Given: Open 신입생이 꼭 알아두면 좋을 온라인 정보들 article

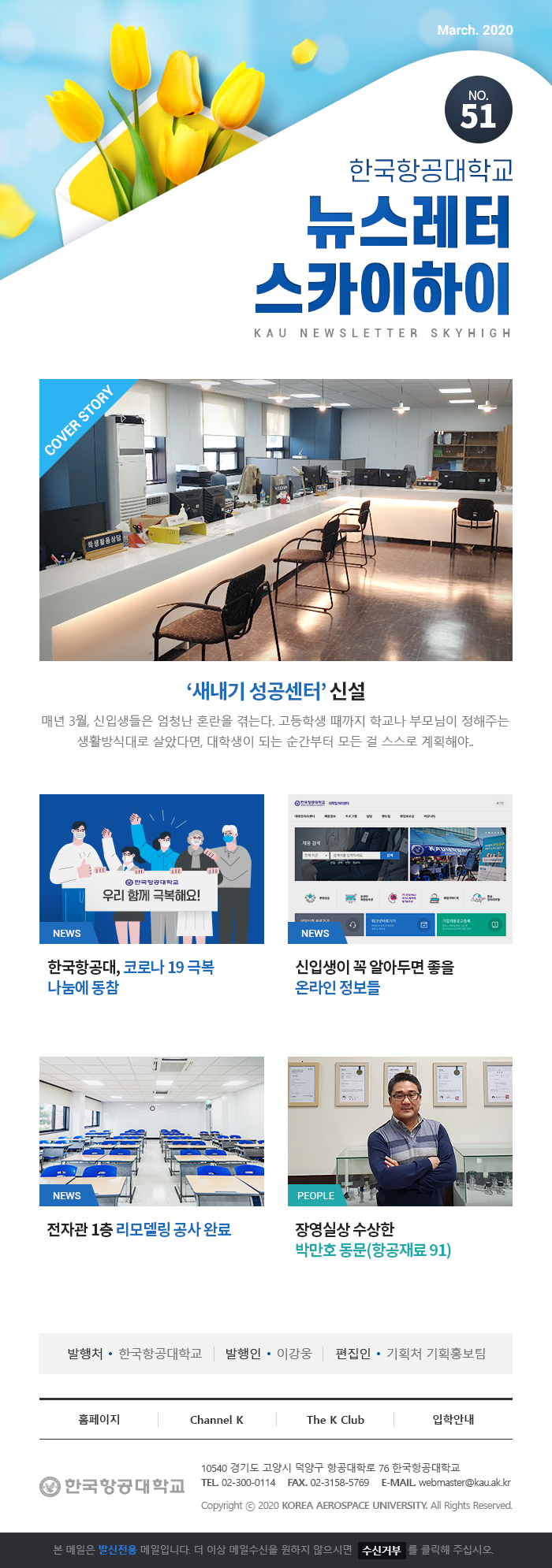Looking at the screenshot, I should pos(400,869).
